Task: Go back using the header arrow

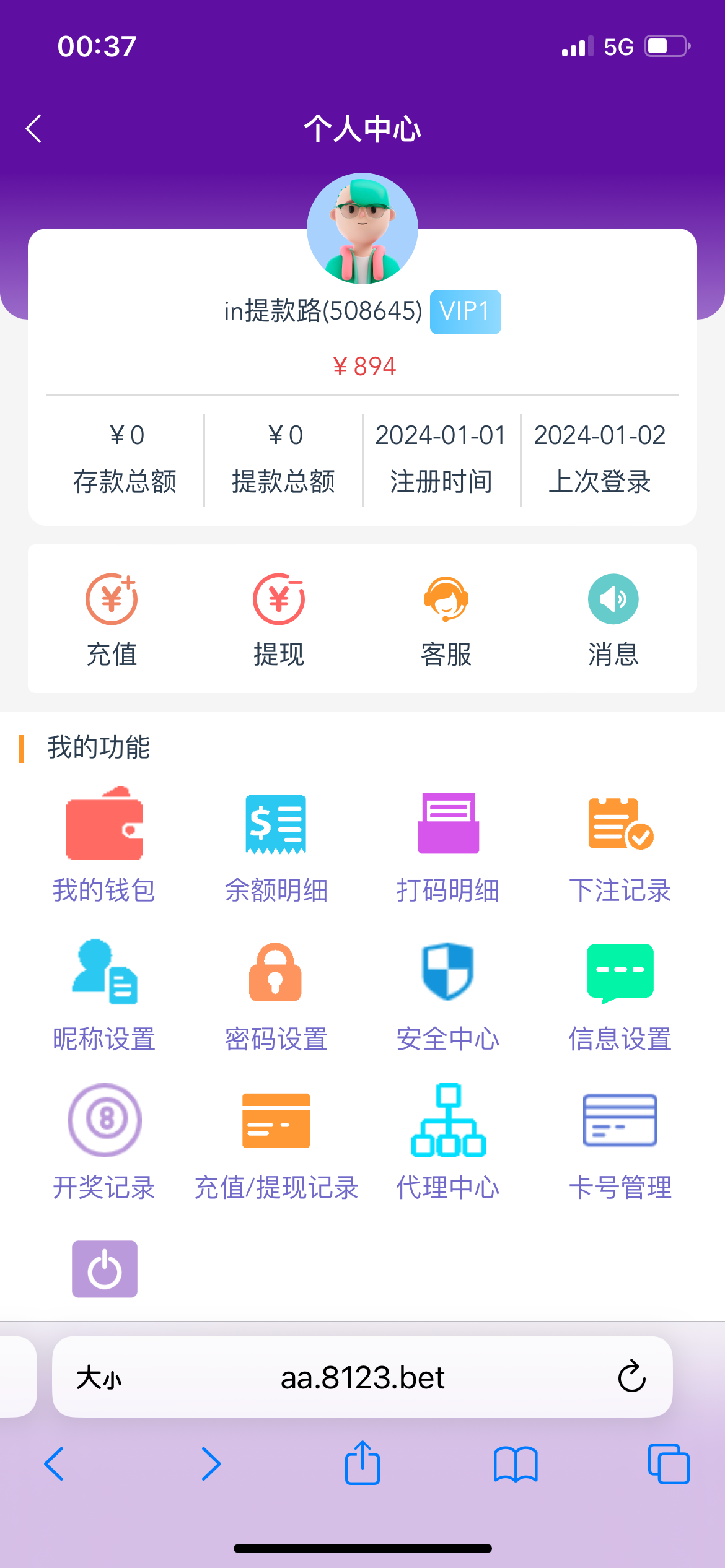Action: click(34, 129)
